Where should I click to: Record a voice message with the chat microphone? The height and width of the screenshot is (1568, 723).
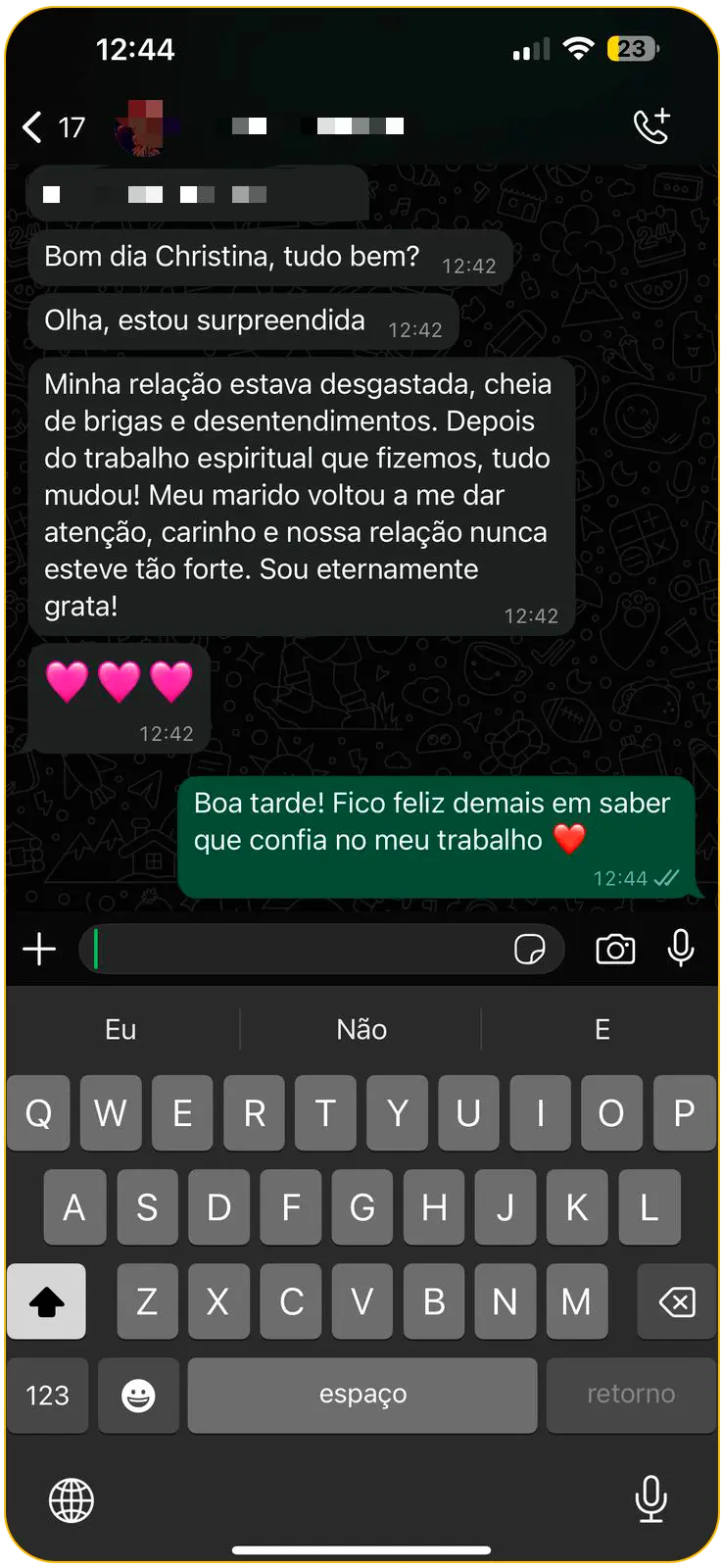tap(681, 949)
